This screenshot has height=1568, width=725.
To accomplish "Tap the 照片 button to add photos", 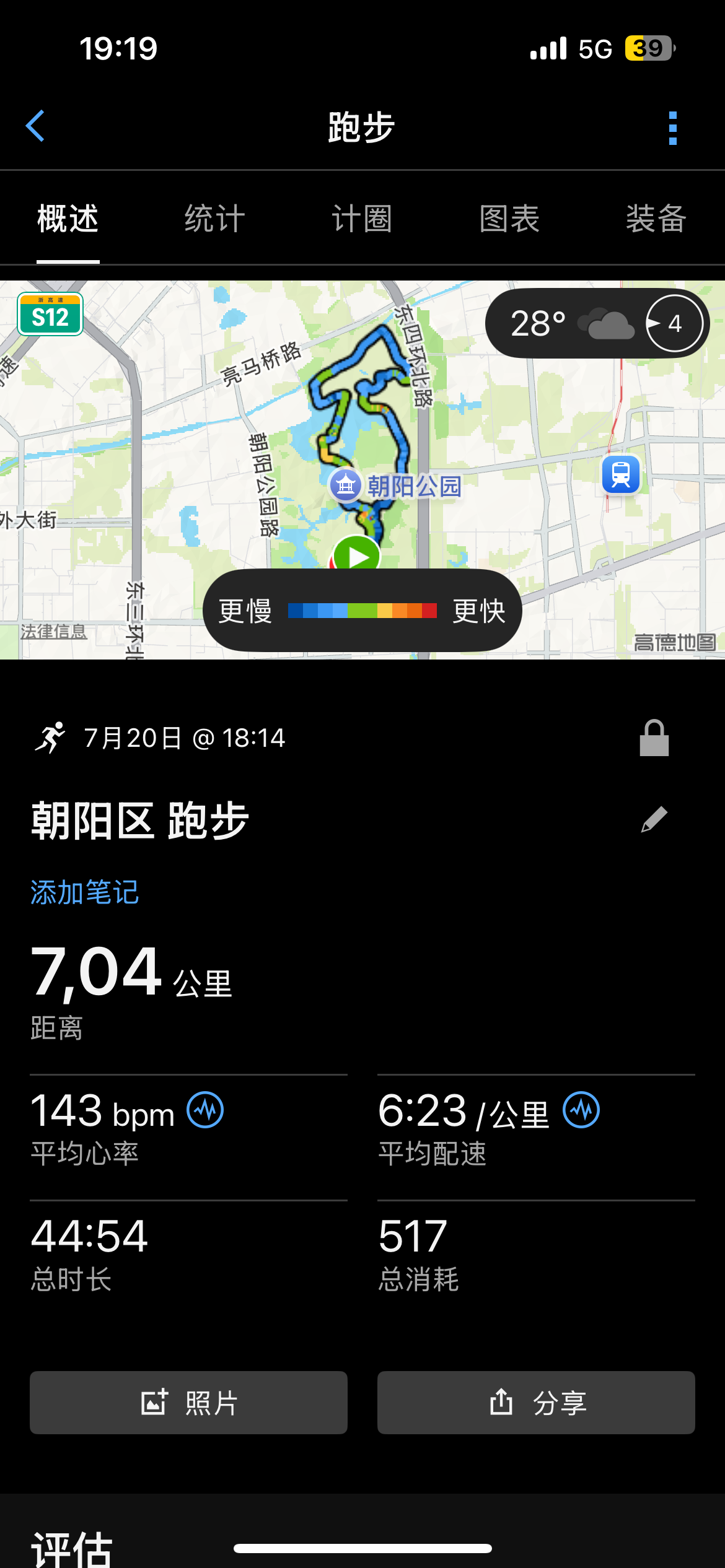I will pos(188,1403).
